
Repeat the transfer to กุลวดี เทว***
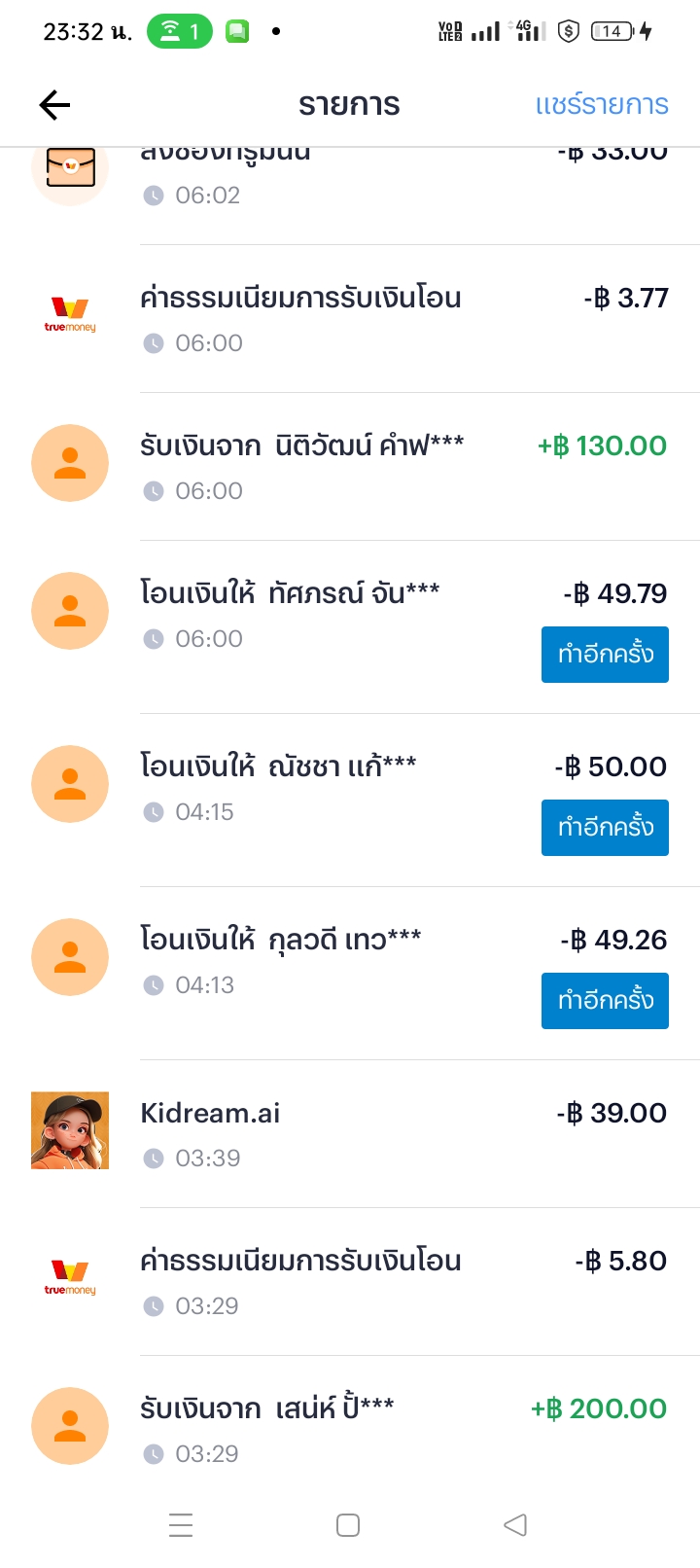pos(605,1001)
